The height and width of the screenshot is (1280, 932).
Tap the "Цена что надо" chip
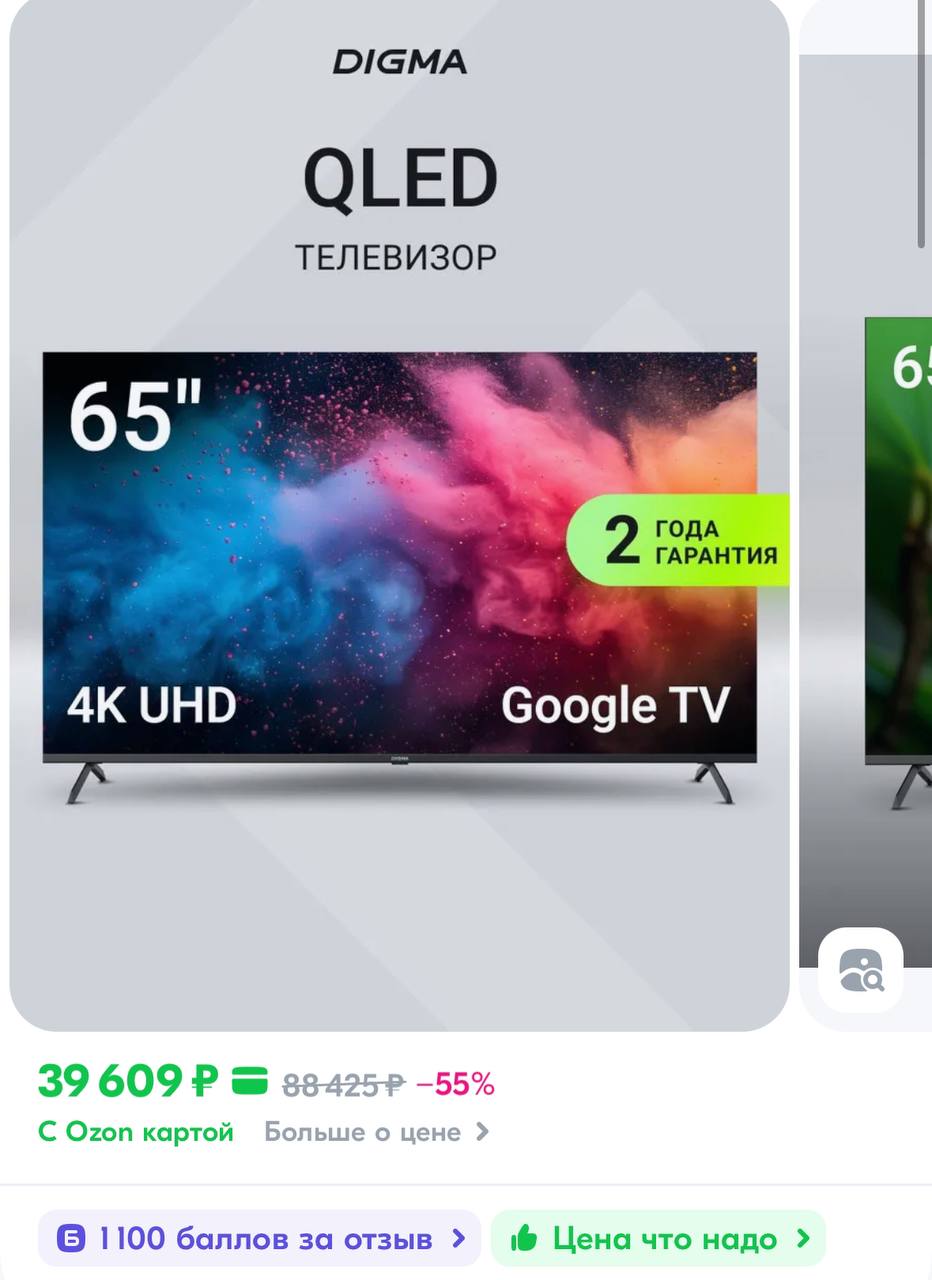click(x=658, y=1239)
